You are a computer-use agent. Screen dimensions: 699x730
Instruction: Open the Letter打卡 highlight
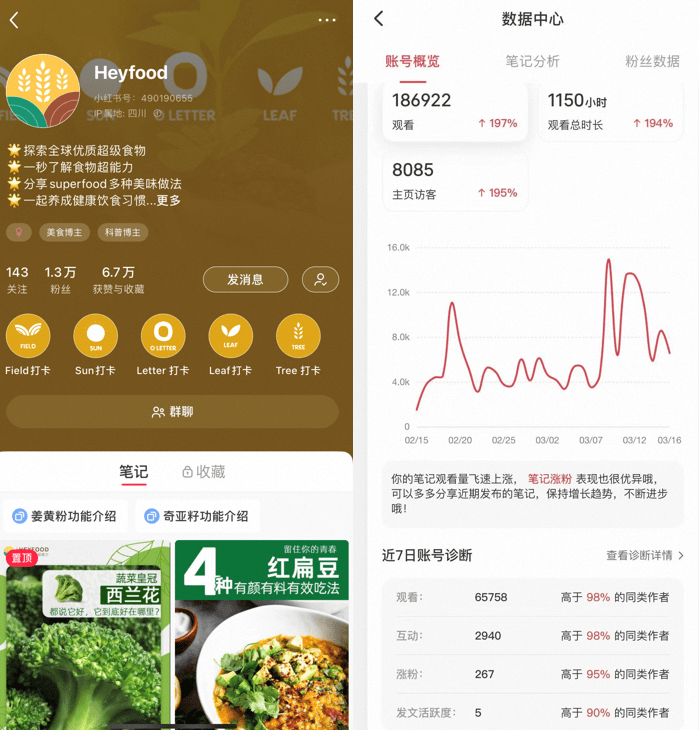163,337
